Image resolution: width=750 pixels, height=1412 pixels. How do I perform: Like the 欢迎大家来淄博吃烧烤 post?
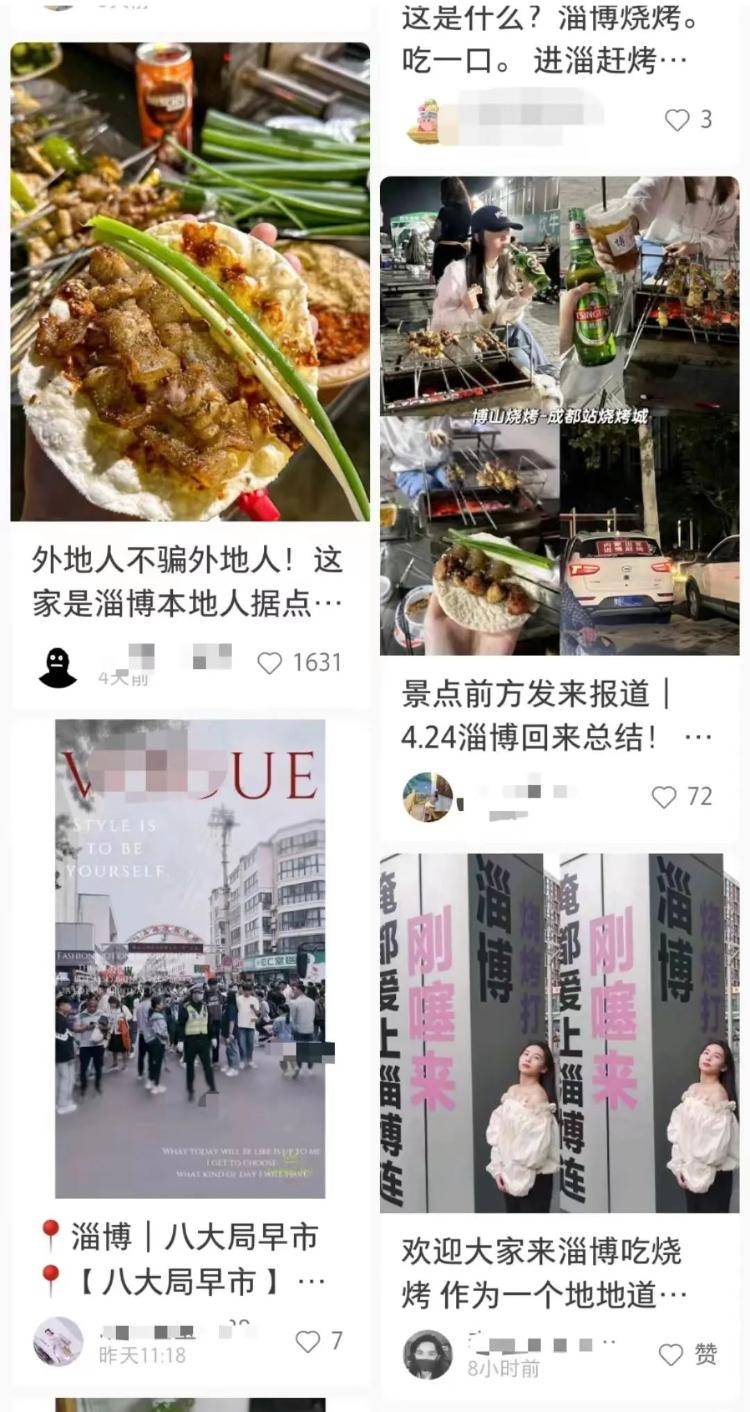(x=671, y=1354)
